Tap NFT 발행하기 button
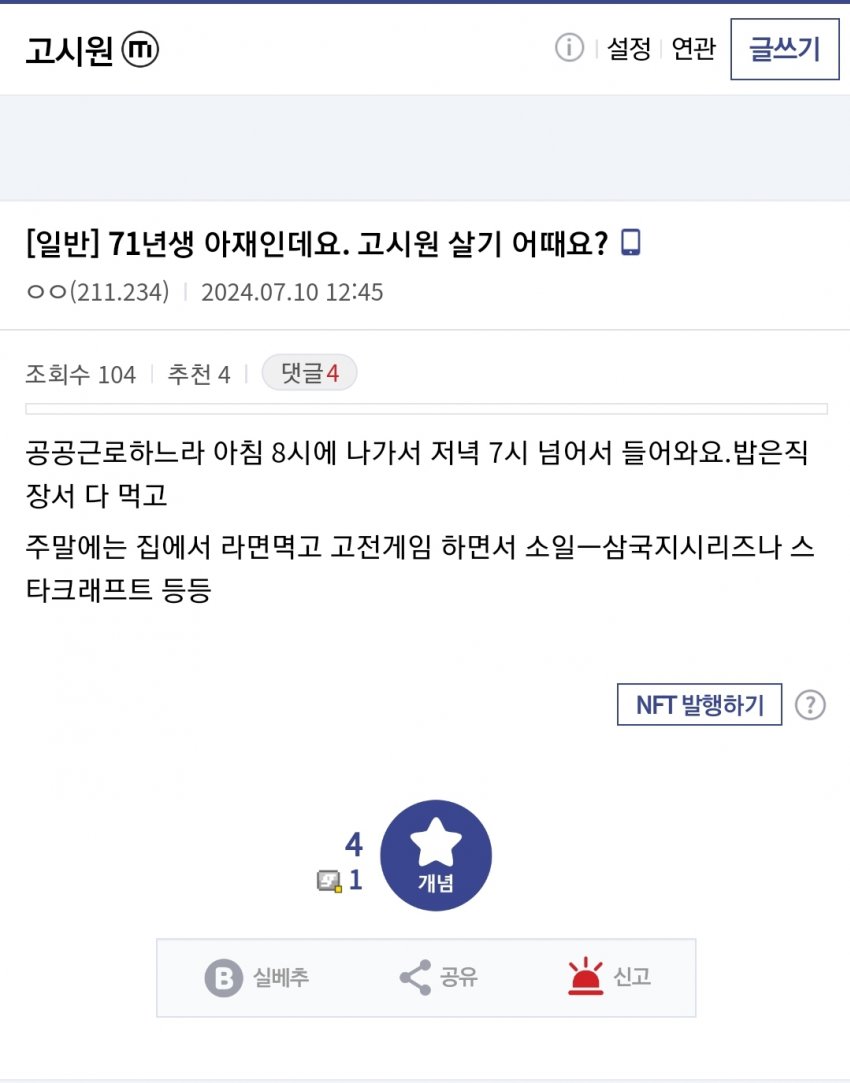 coord(699,705)
